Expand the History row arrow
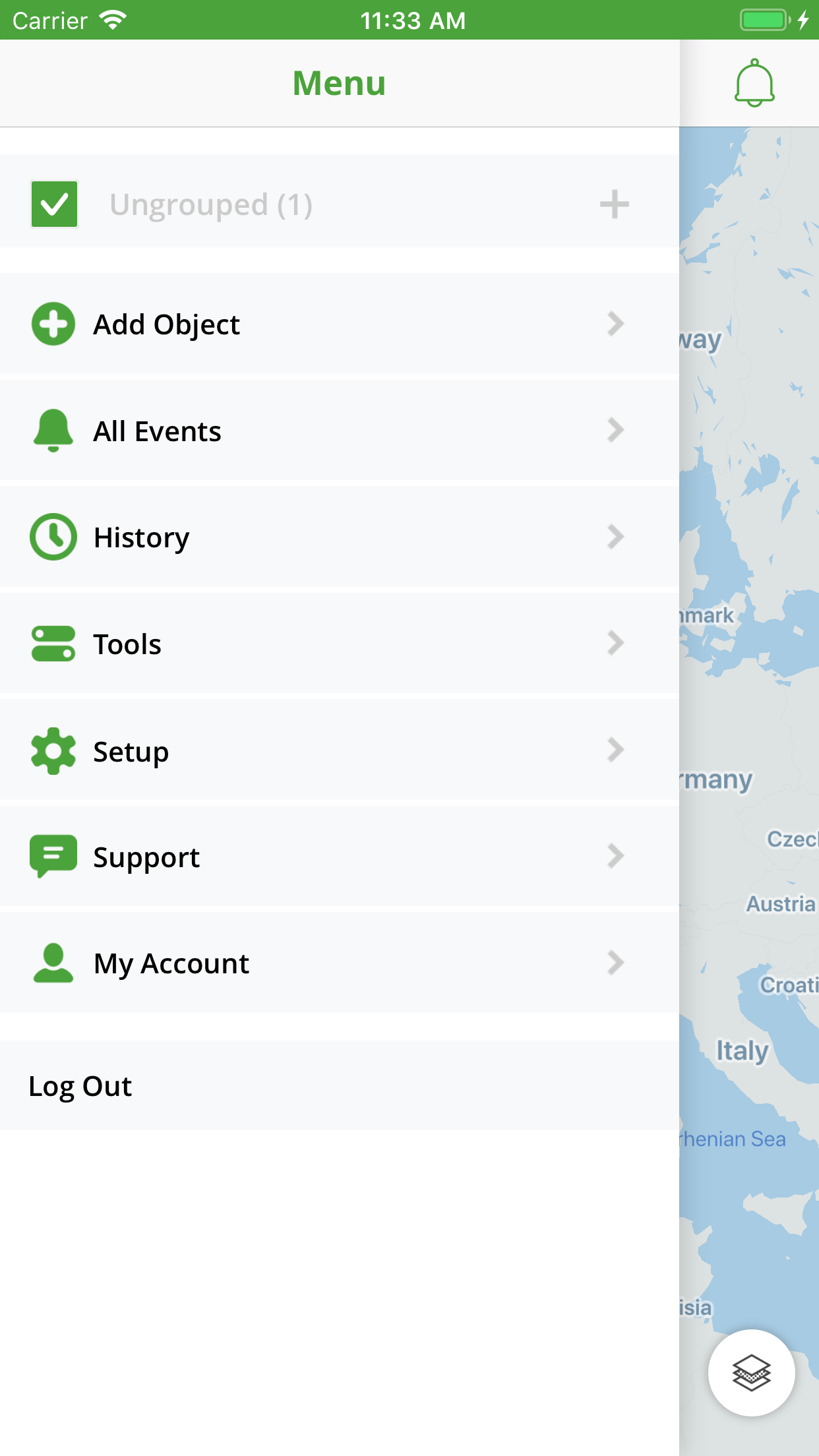Viewport: 819px width, 1456px height. click(616, 537)
